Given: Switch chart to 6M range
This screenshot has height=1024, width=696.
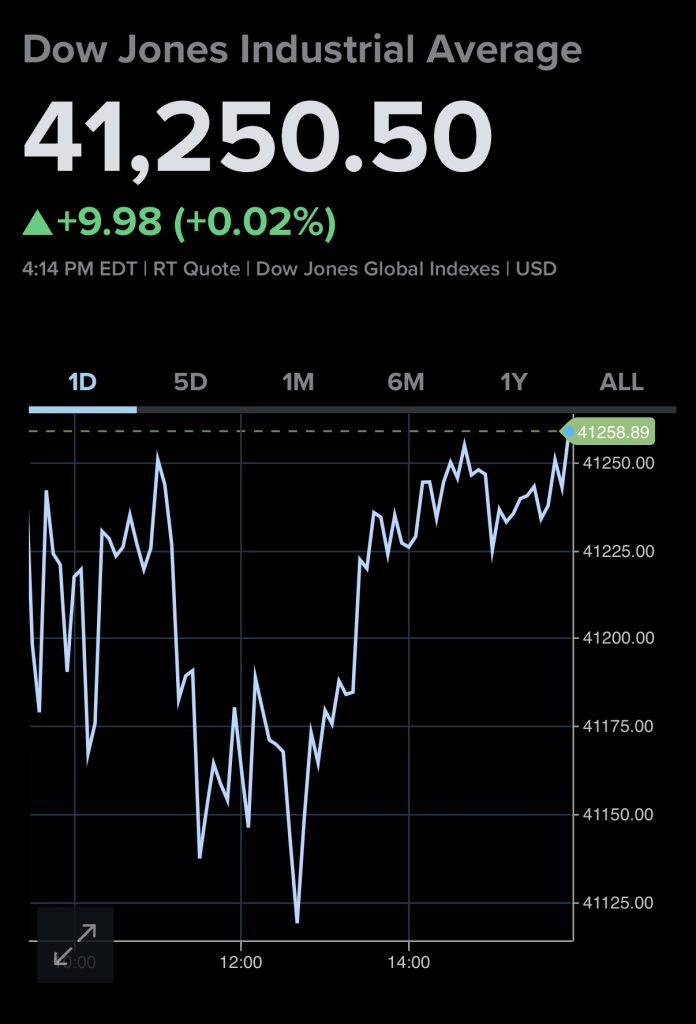Looking at the screenshot, I should (406, 383).
